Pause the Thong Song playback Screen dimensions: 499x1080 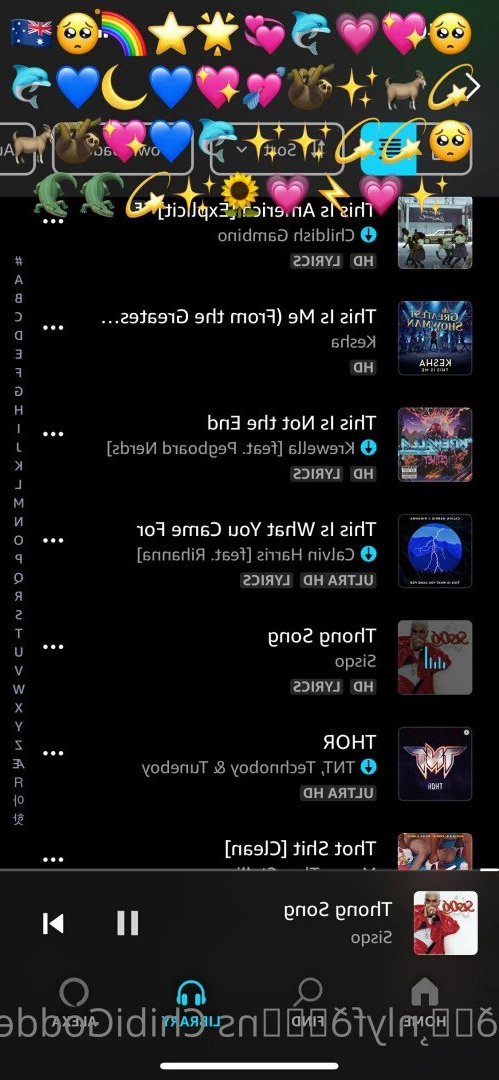(x=128, y=922)
